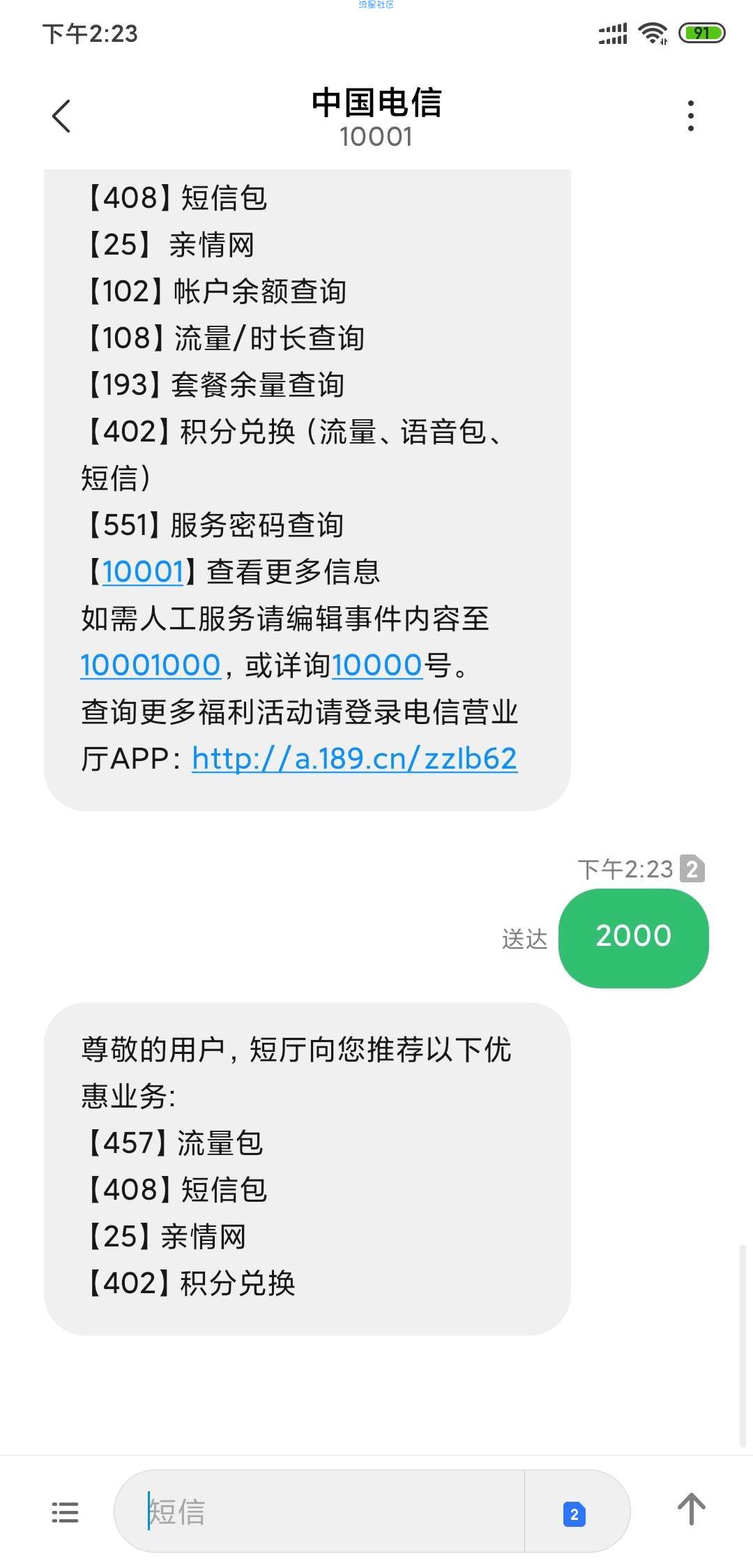Open the three-dot overflow menu
753x1568 pixels.
pyautogui.click(x=690, y=116)
